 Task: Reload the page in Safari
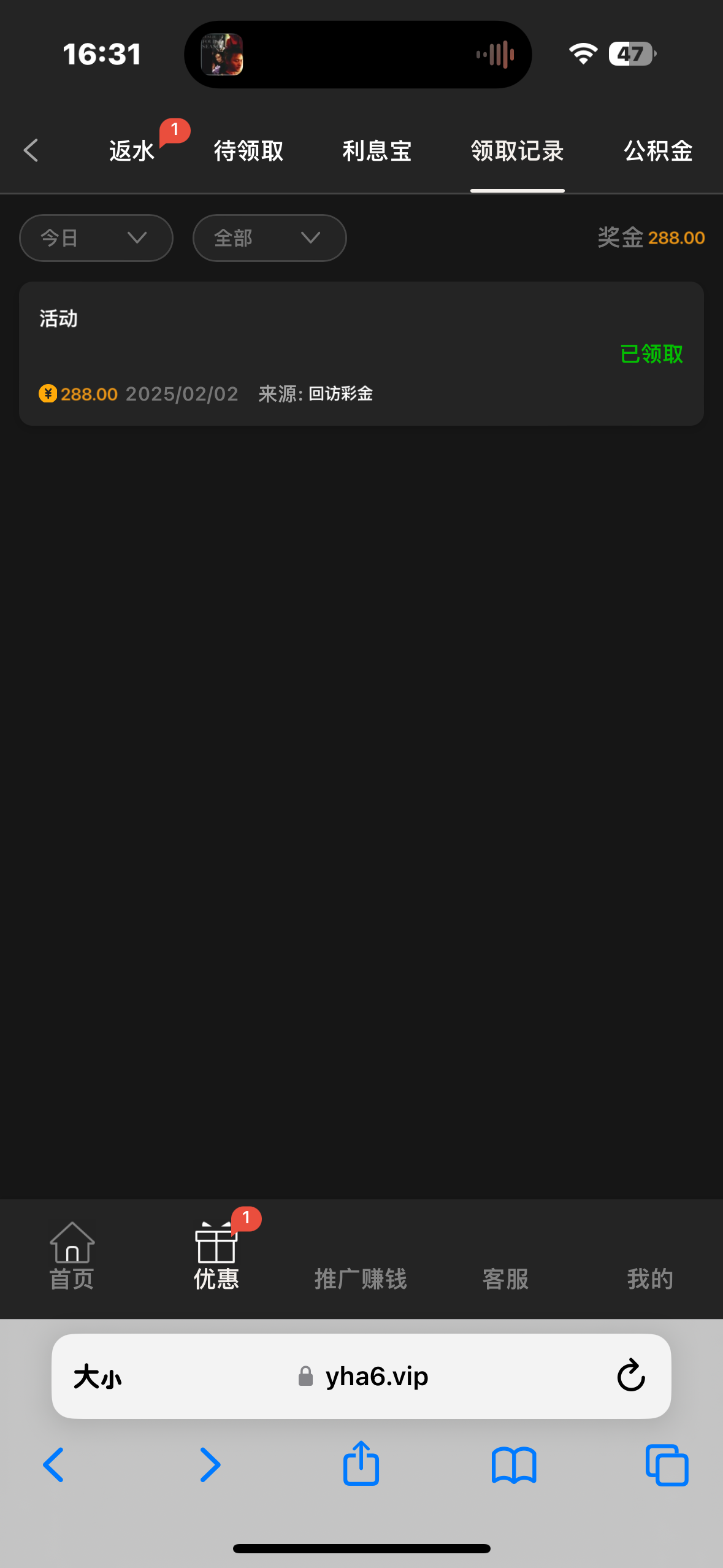631,1376
